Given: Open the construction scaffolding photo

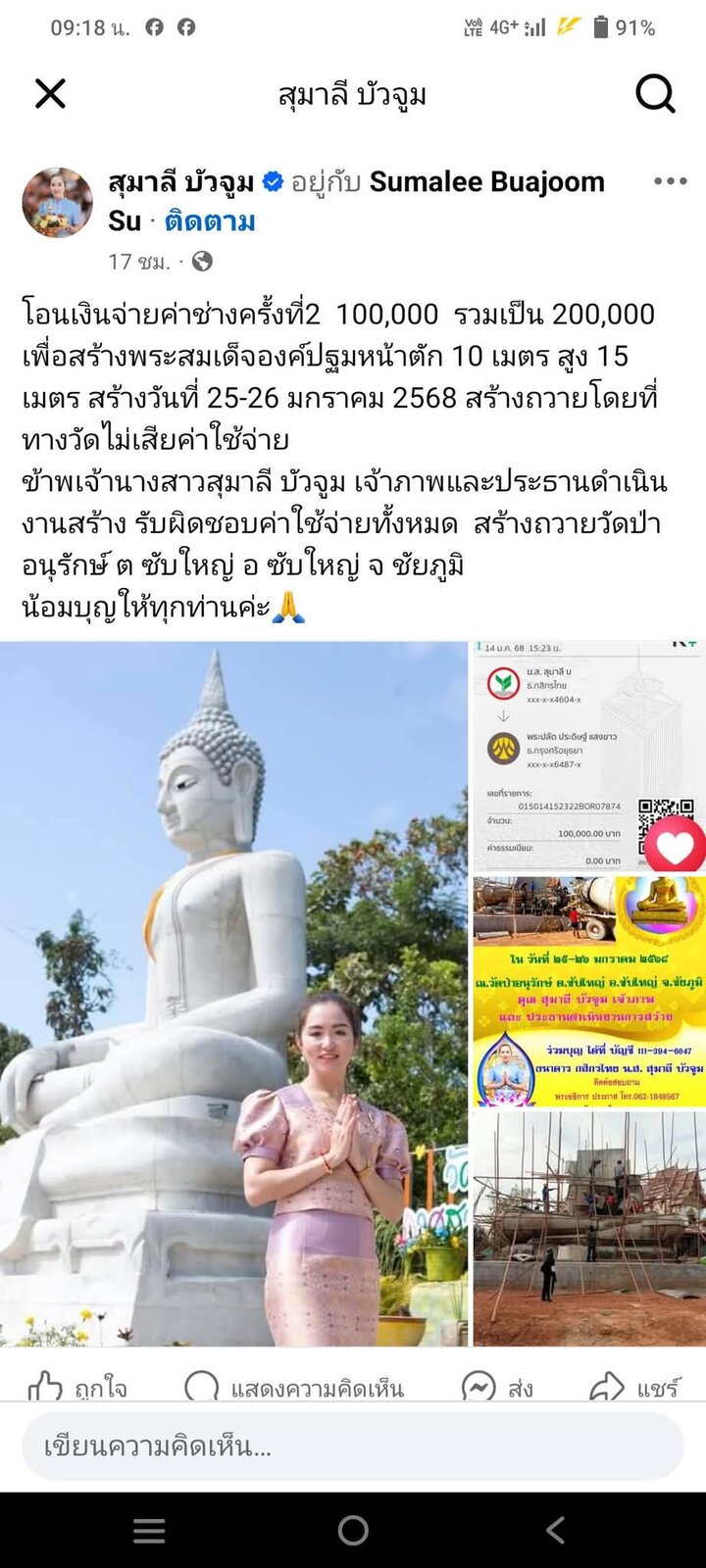Looking at the screenshot, I should pyautogui.click(x=589, y=1229).
